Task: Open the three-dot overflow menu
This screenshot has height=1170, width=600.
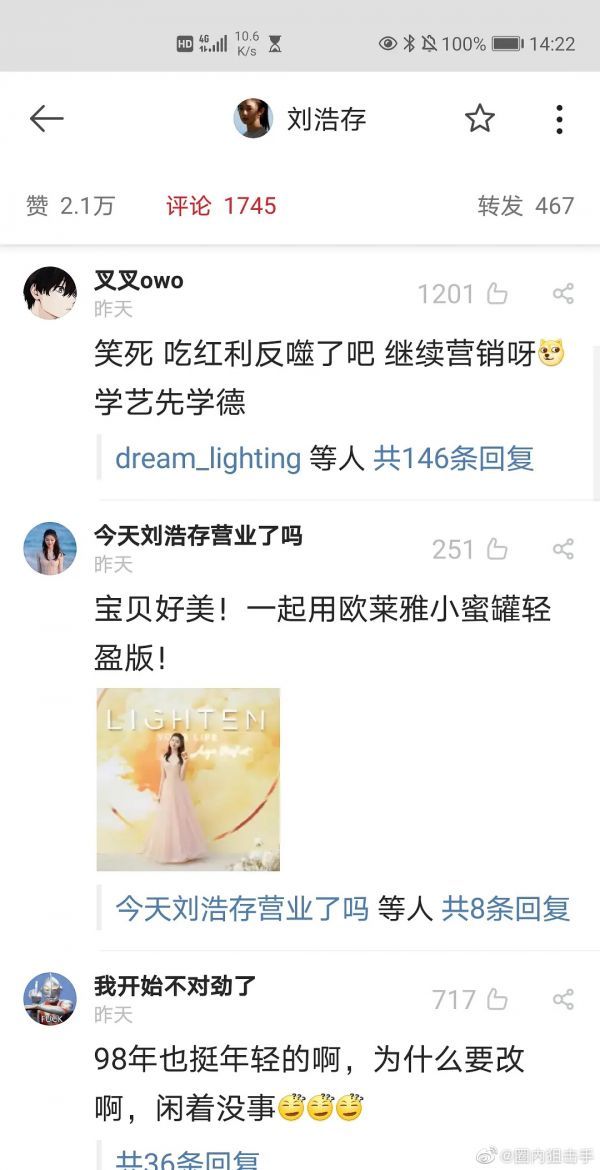Action: point(559,119)
